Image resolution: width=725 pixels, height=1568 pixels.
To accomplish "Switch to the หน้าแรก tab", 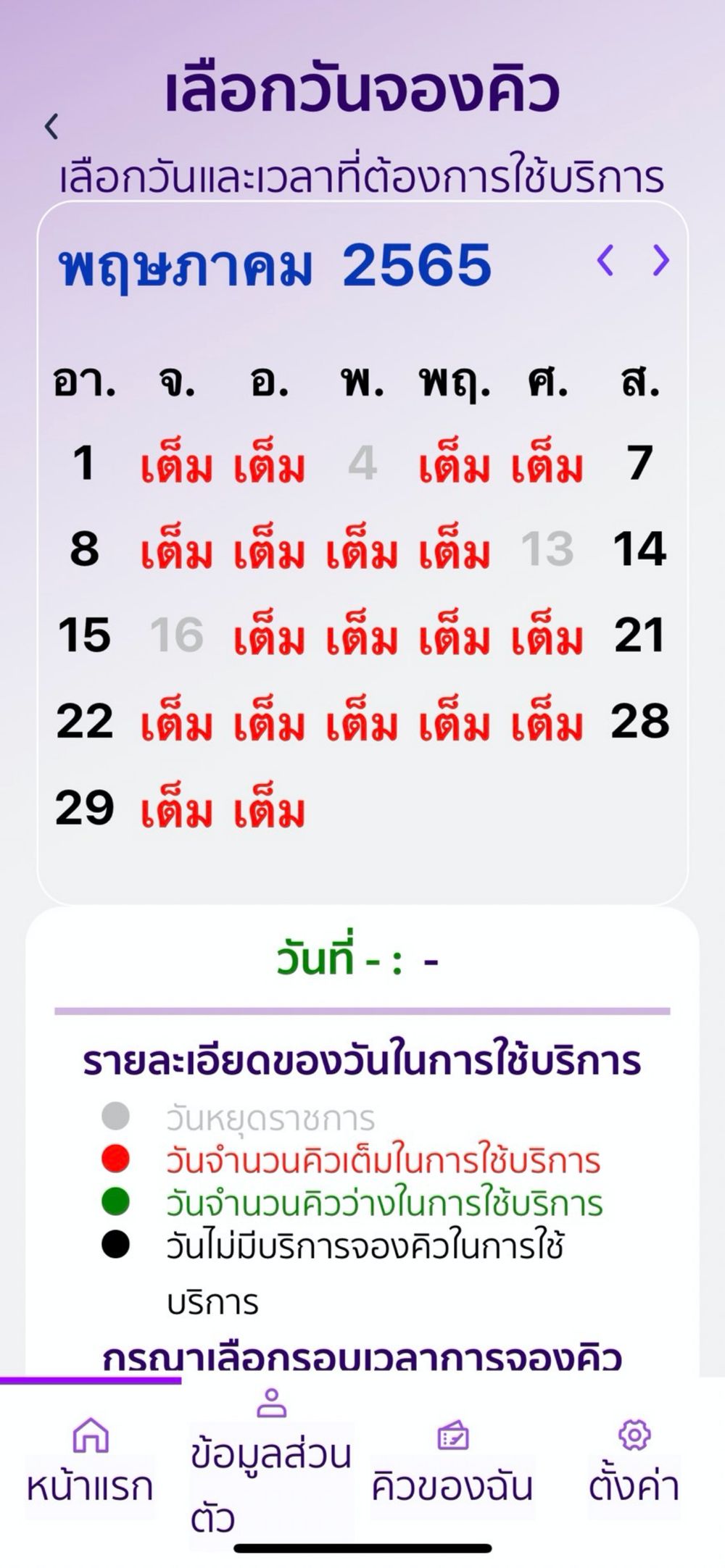I will click(x=91, y=1464).
